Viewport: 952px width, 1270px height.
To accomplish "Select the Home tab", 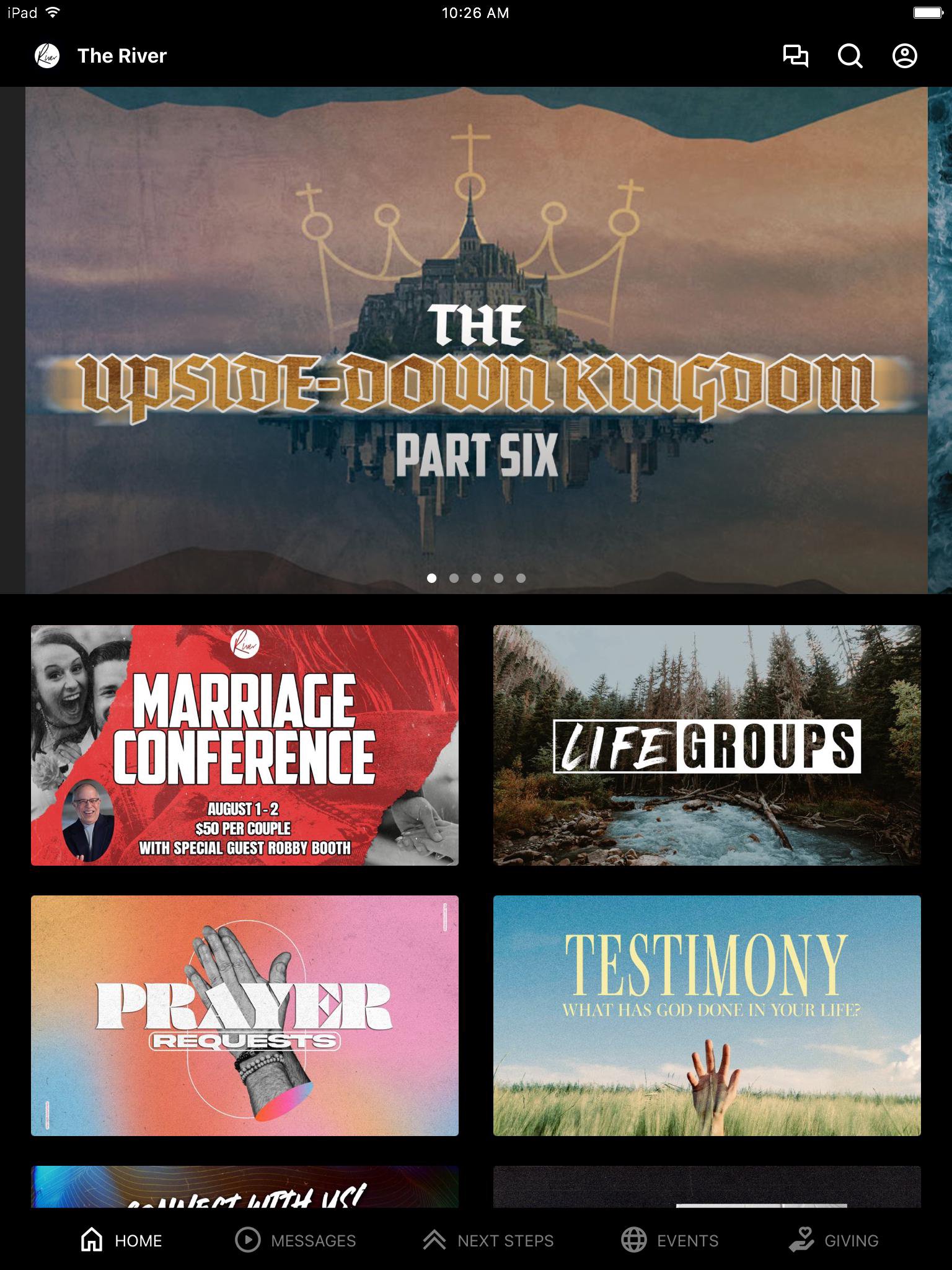I will coord(122,1240).
